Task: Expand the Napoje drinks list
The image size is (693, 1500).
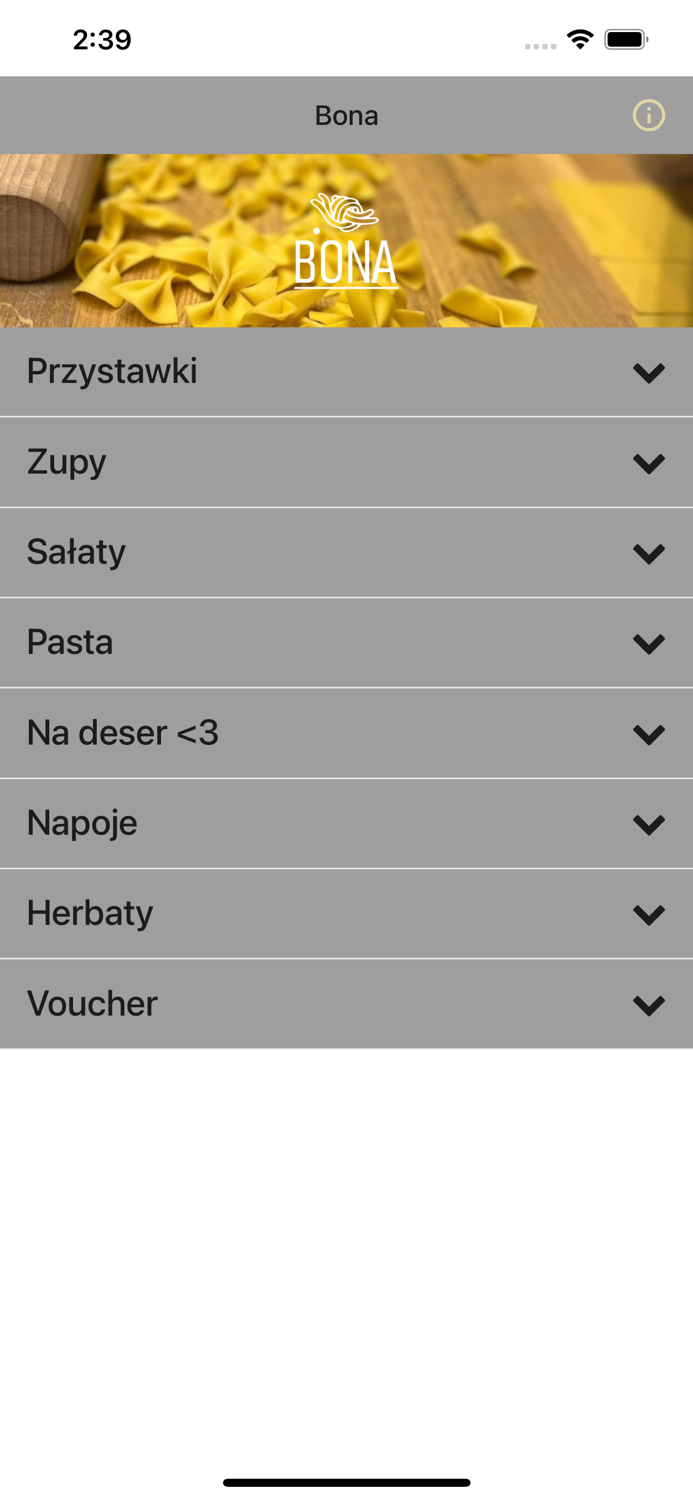Action: tap(346, 823)
